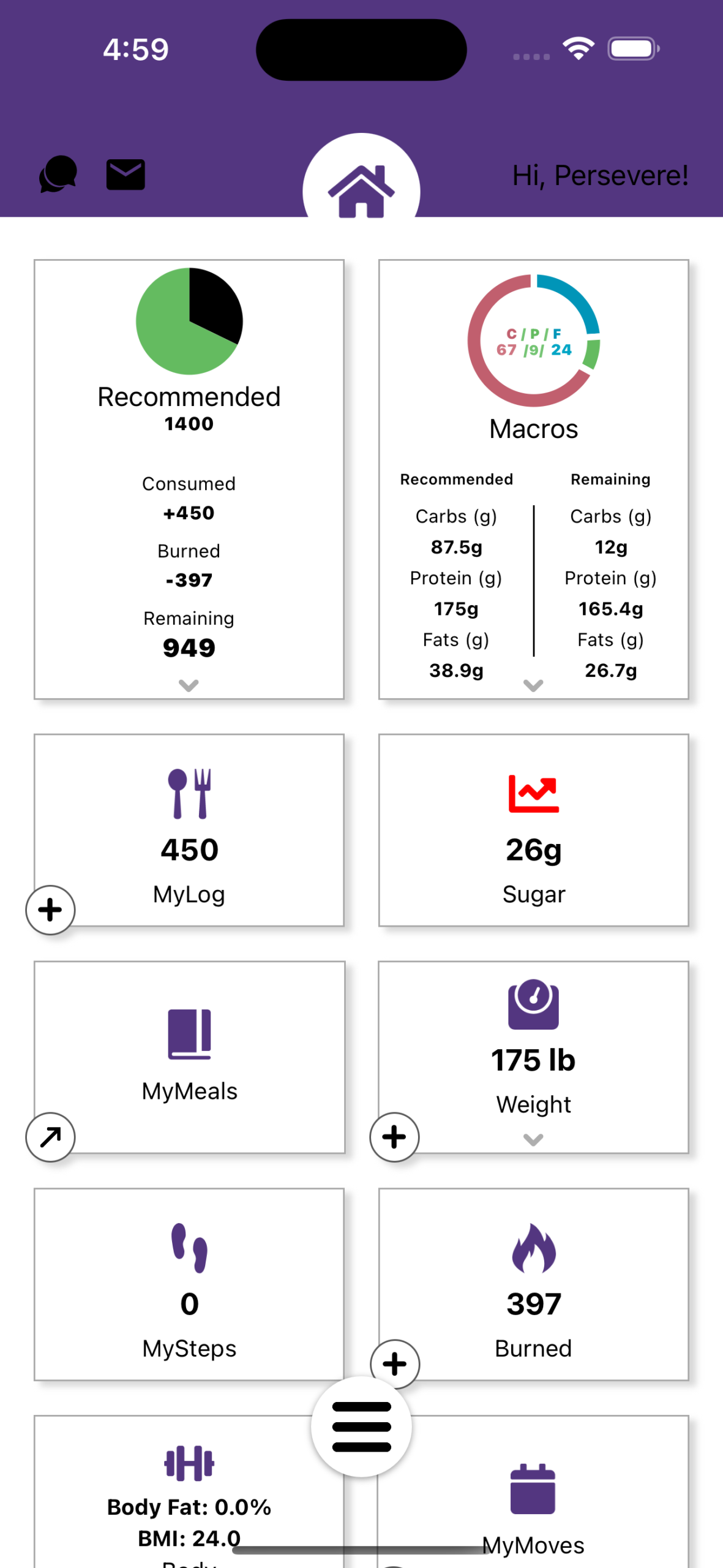Open the mail inbox icon
The height and width of the screenshot is (1568, 723).
click(125, 175)
